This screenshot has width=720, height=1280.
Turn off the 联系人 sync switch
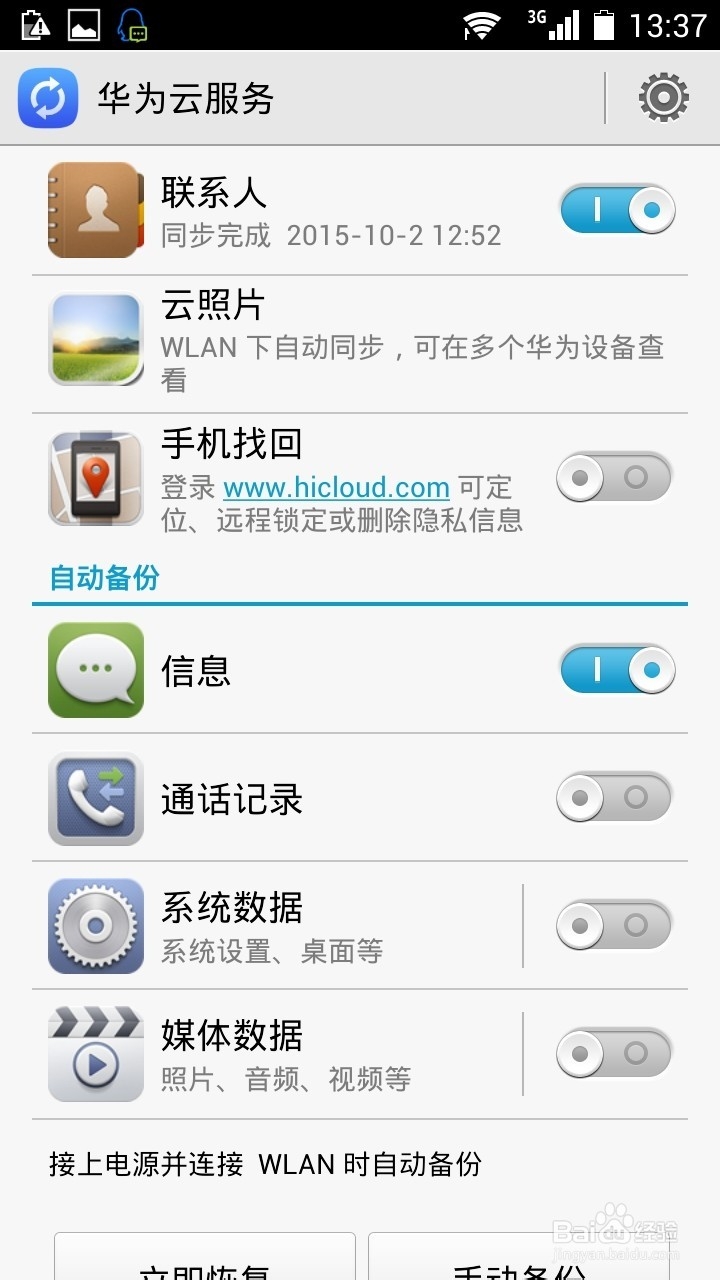(x=616, y=210)
